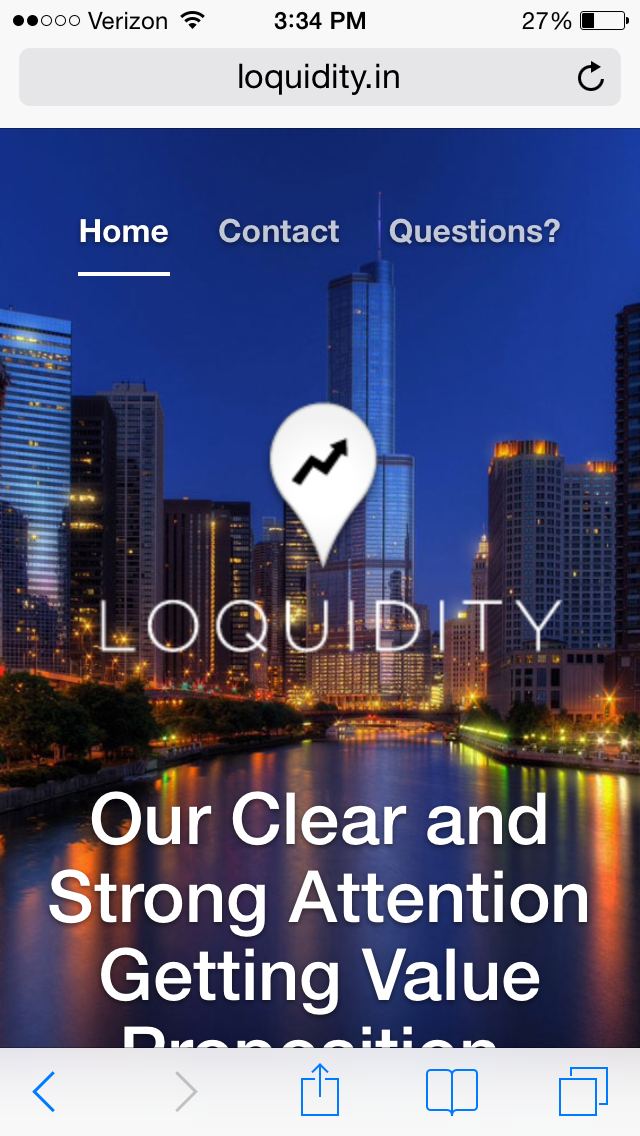The image size is (640, 1136).
Task: Open the Questions? page
Action: (475, 232)
